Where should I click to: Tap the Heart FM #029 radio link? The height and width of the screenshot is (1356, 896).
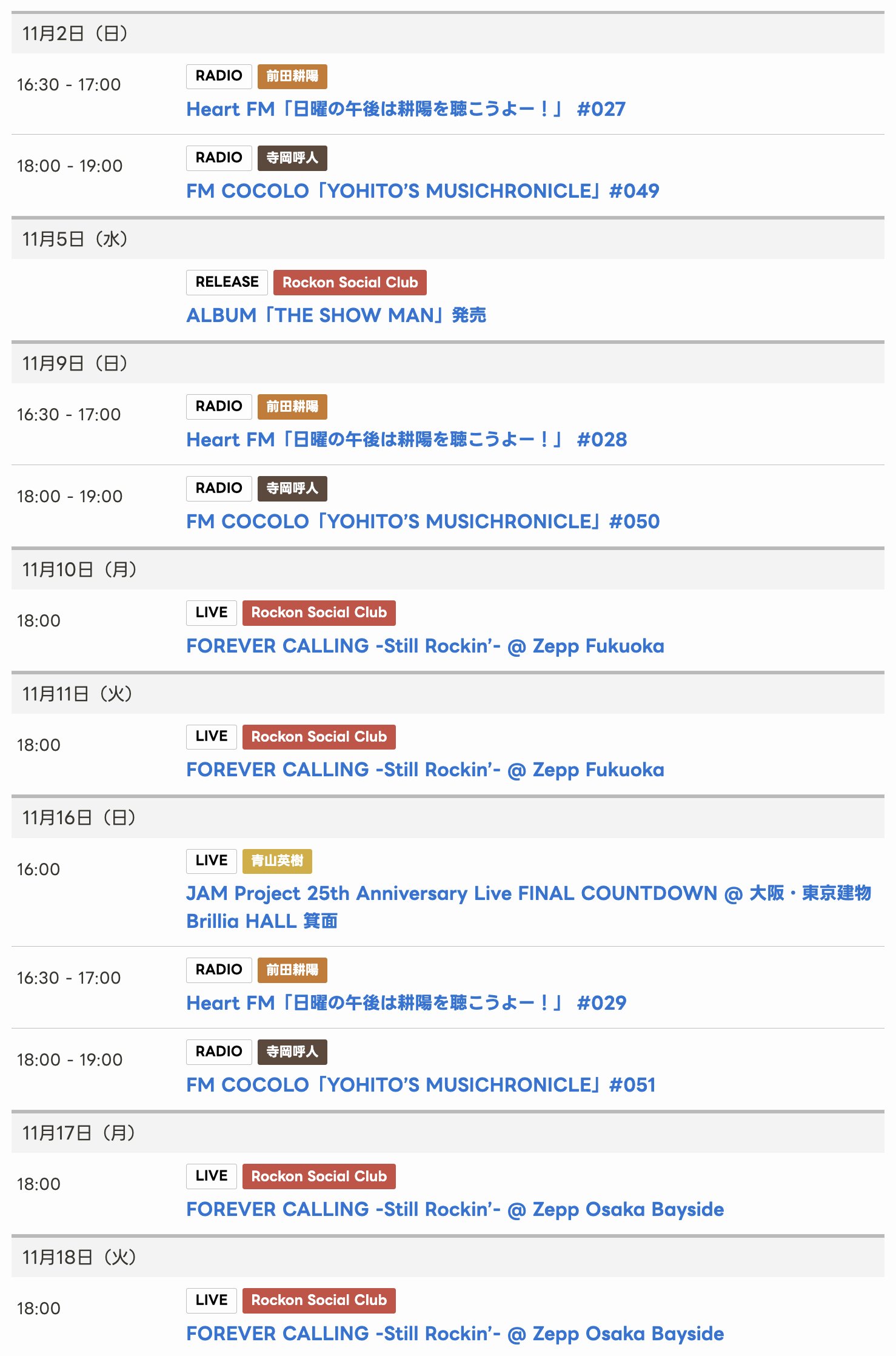click(406, 1003)
